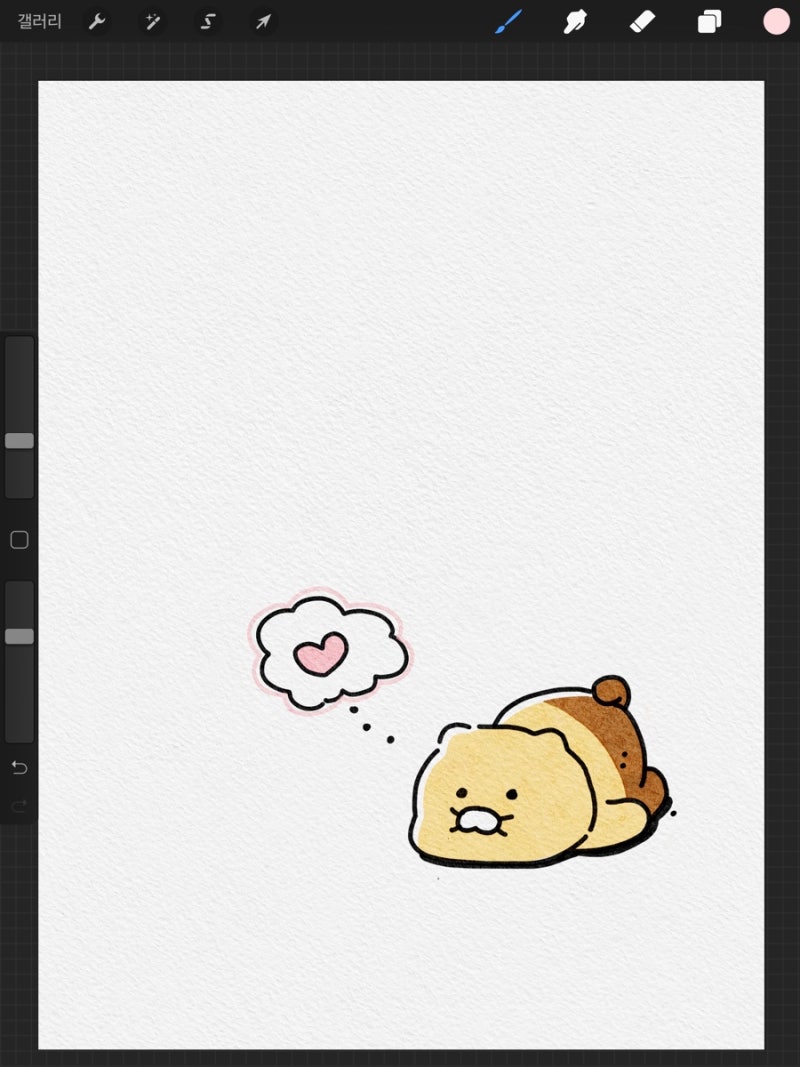800x1067 pixels.
Task: Tap the lower brush opacity slider
Action: [19, 636]
